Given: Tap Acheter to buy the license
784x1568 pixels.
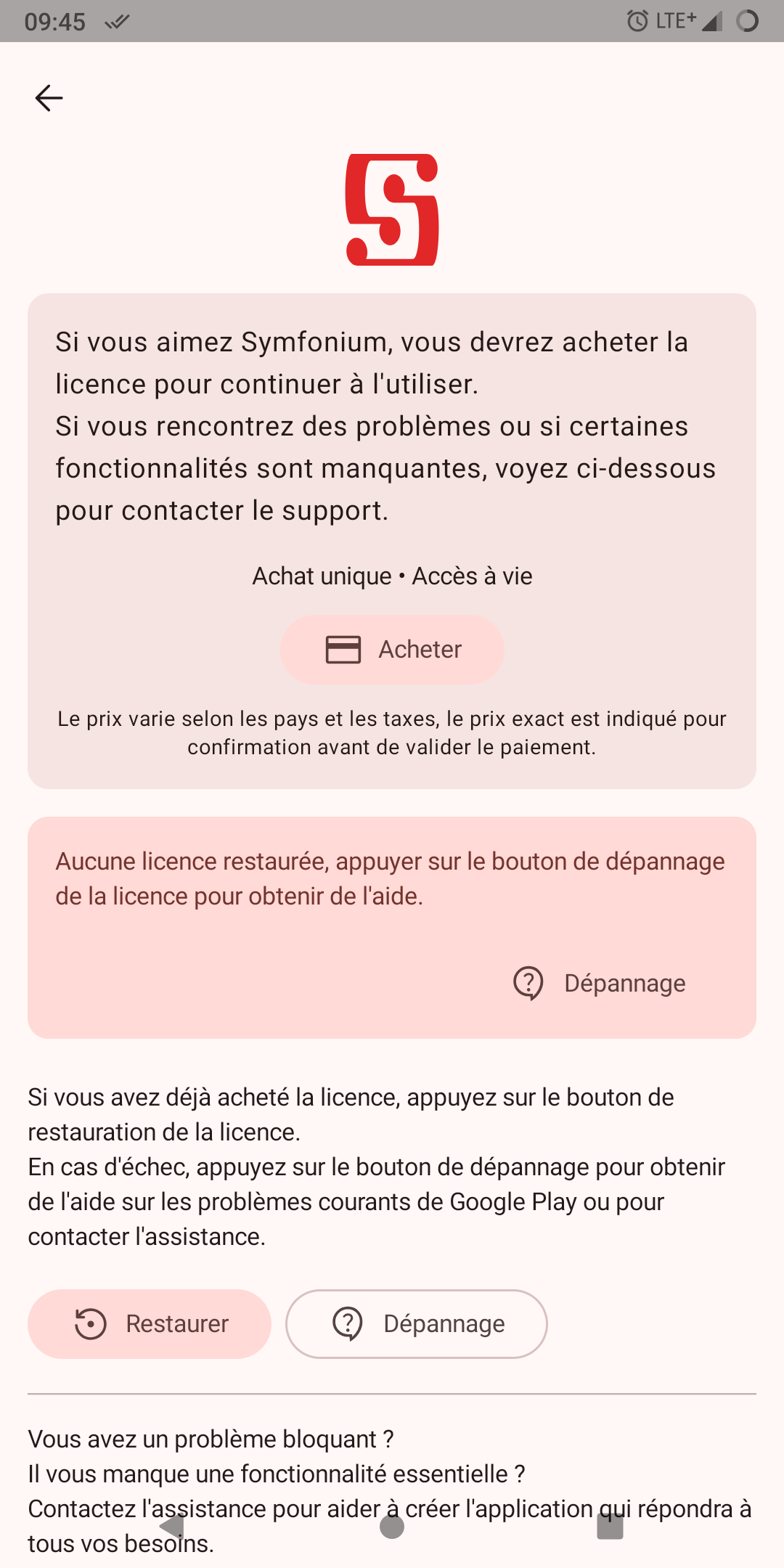Looking at the screenshot, I should coord(392,650).
